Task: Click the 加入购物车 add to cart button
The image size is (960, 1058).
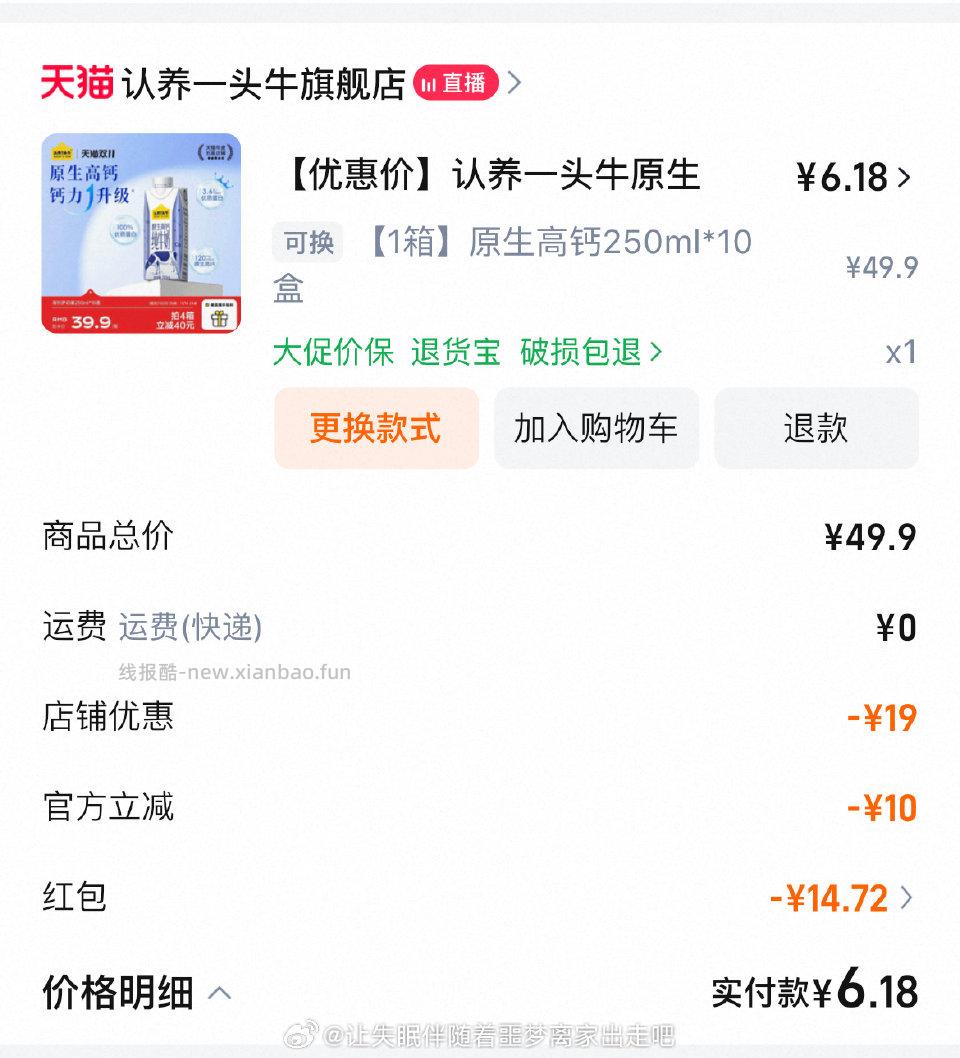Action: (596, 428)
